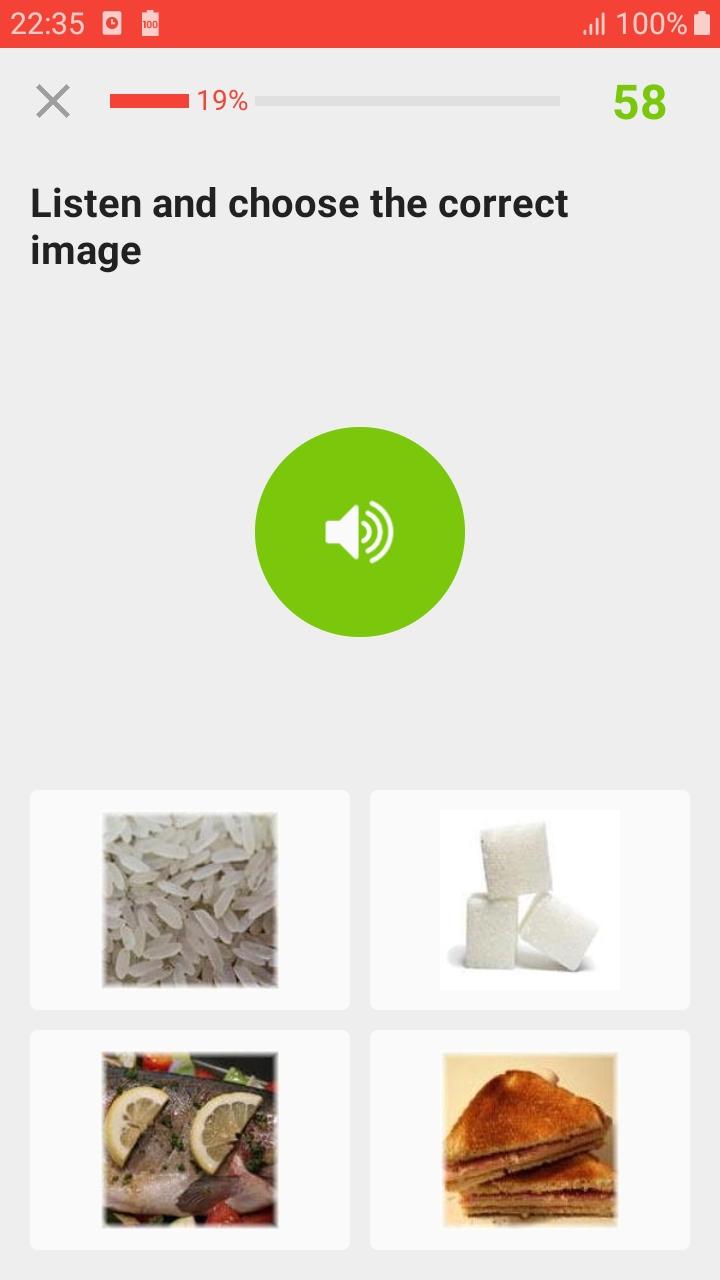Select the rice image
This screenshot has height=1280, width=720.
coord(190,900)
